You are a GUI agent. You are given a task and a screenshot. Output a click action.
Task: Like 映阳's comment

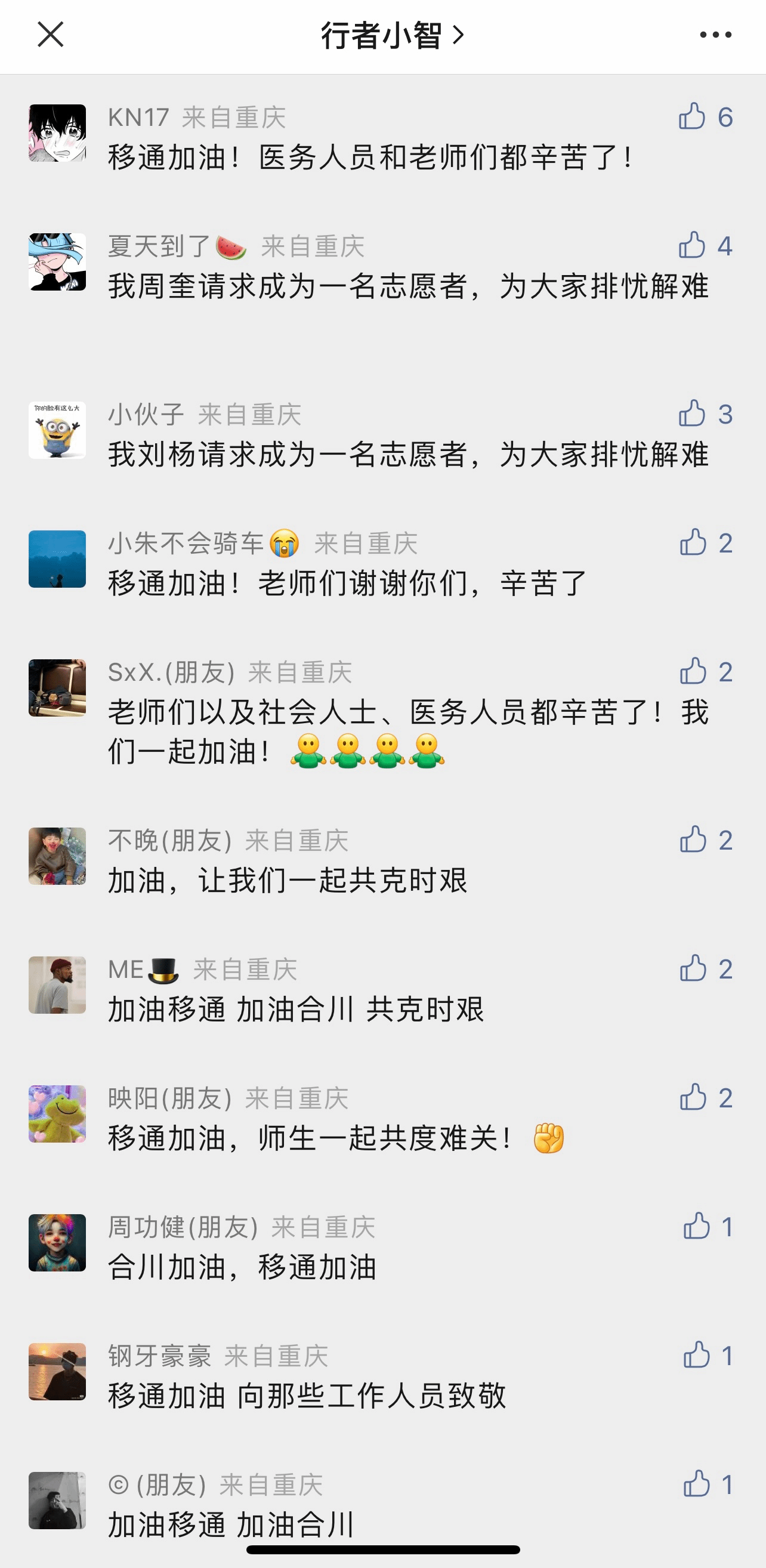pyautogui.click(x=693, y=1097)
